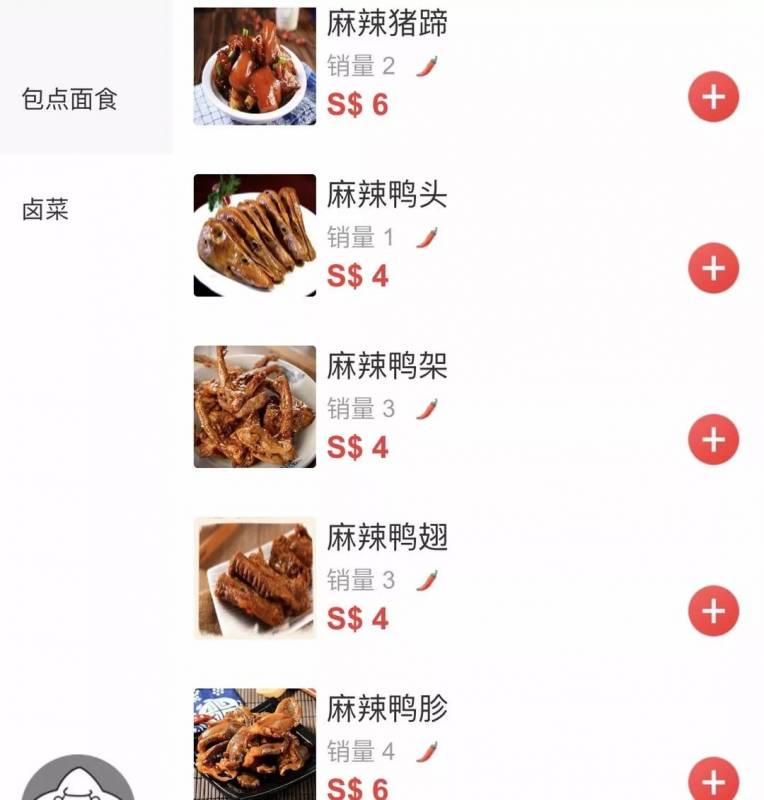Add 麻辣猪蹄 to the cart
The height and width of the screenshot is (800, 764).
(x=713, y=97)
